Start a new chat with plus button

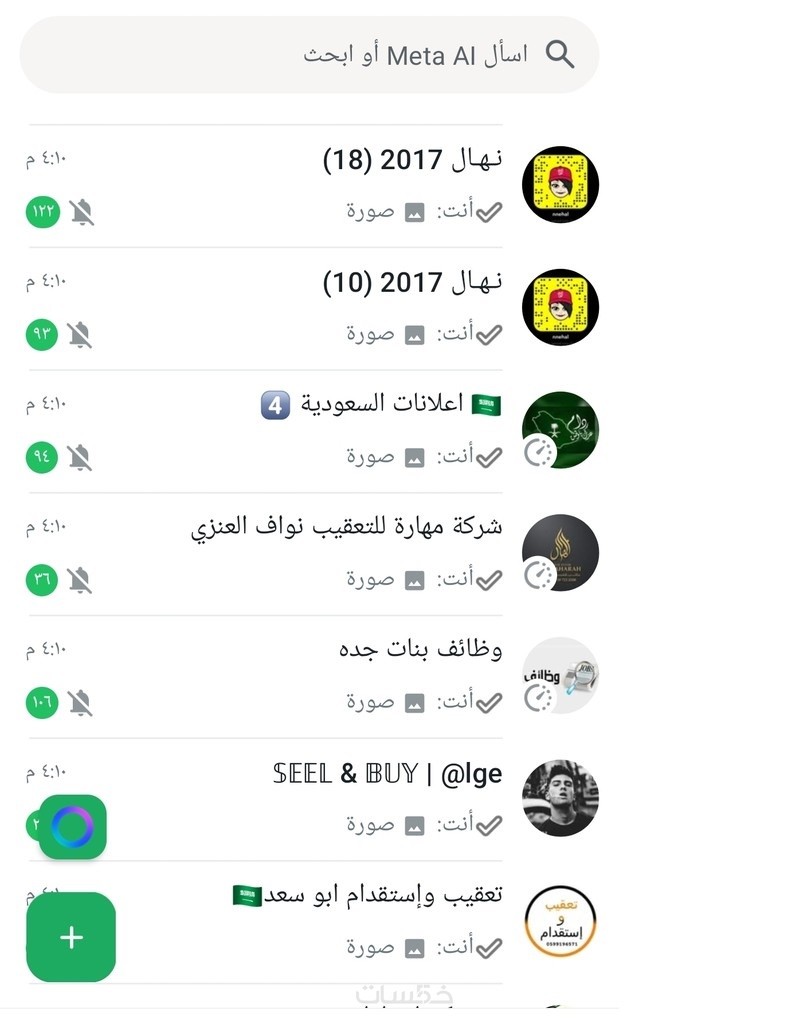pos(71,937)
